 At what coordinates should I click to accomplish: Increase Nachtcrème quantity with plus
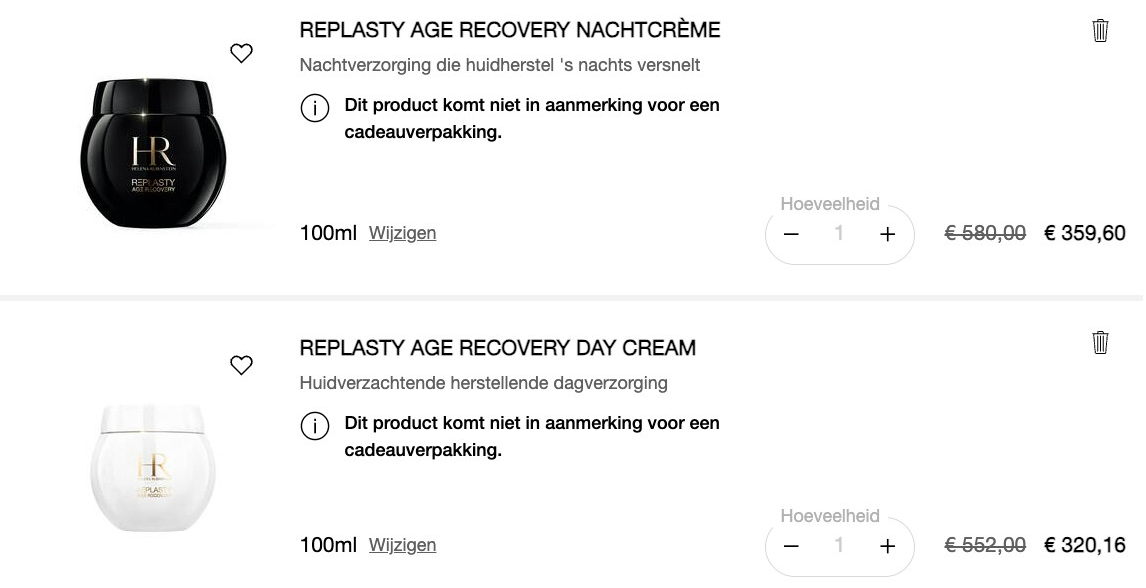click(887, 234)
